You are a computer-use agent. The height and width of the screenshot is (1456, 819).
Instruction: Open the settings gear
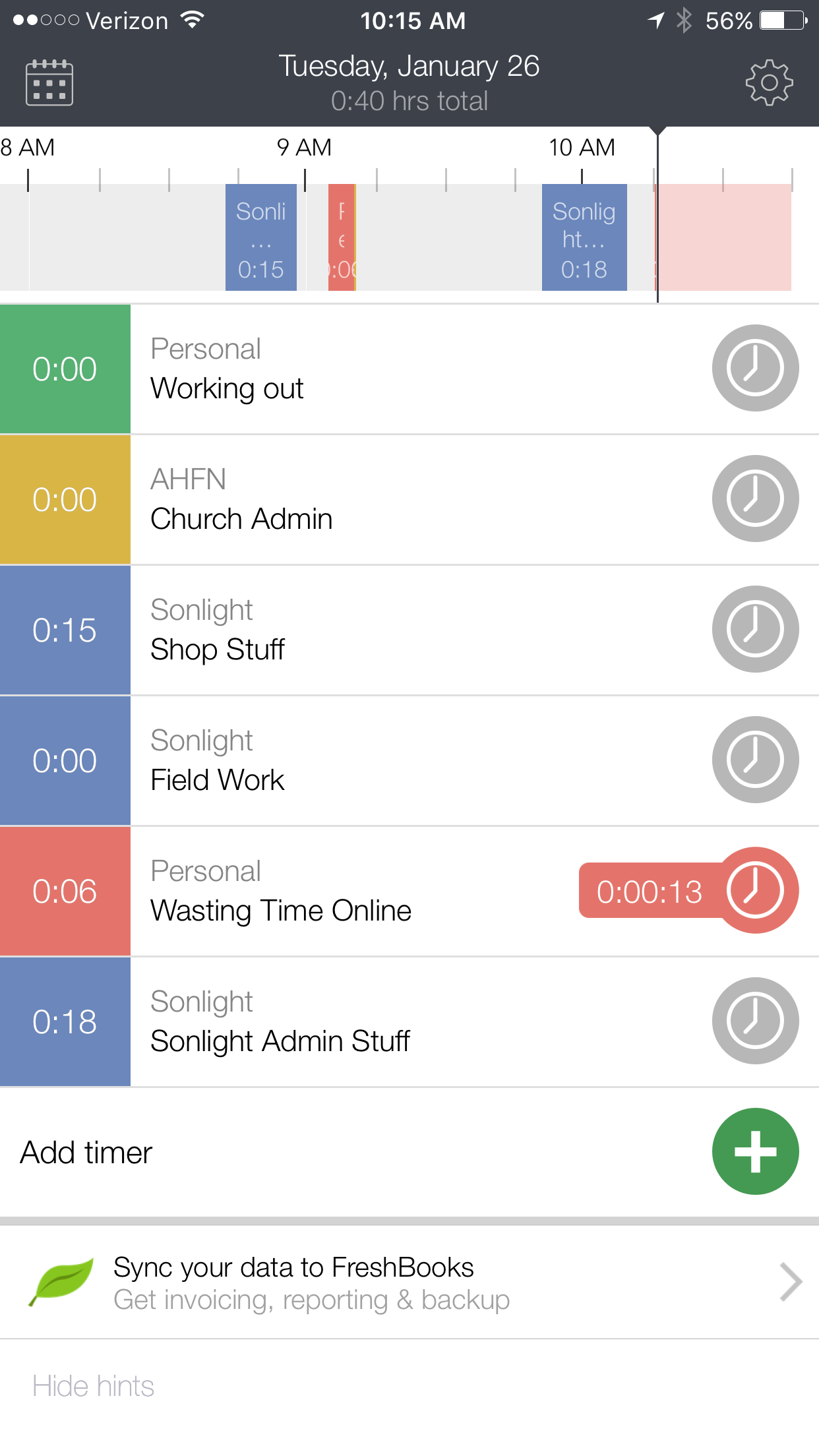click(x=769, y=82)
